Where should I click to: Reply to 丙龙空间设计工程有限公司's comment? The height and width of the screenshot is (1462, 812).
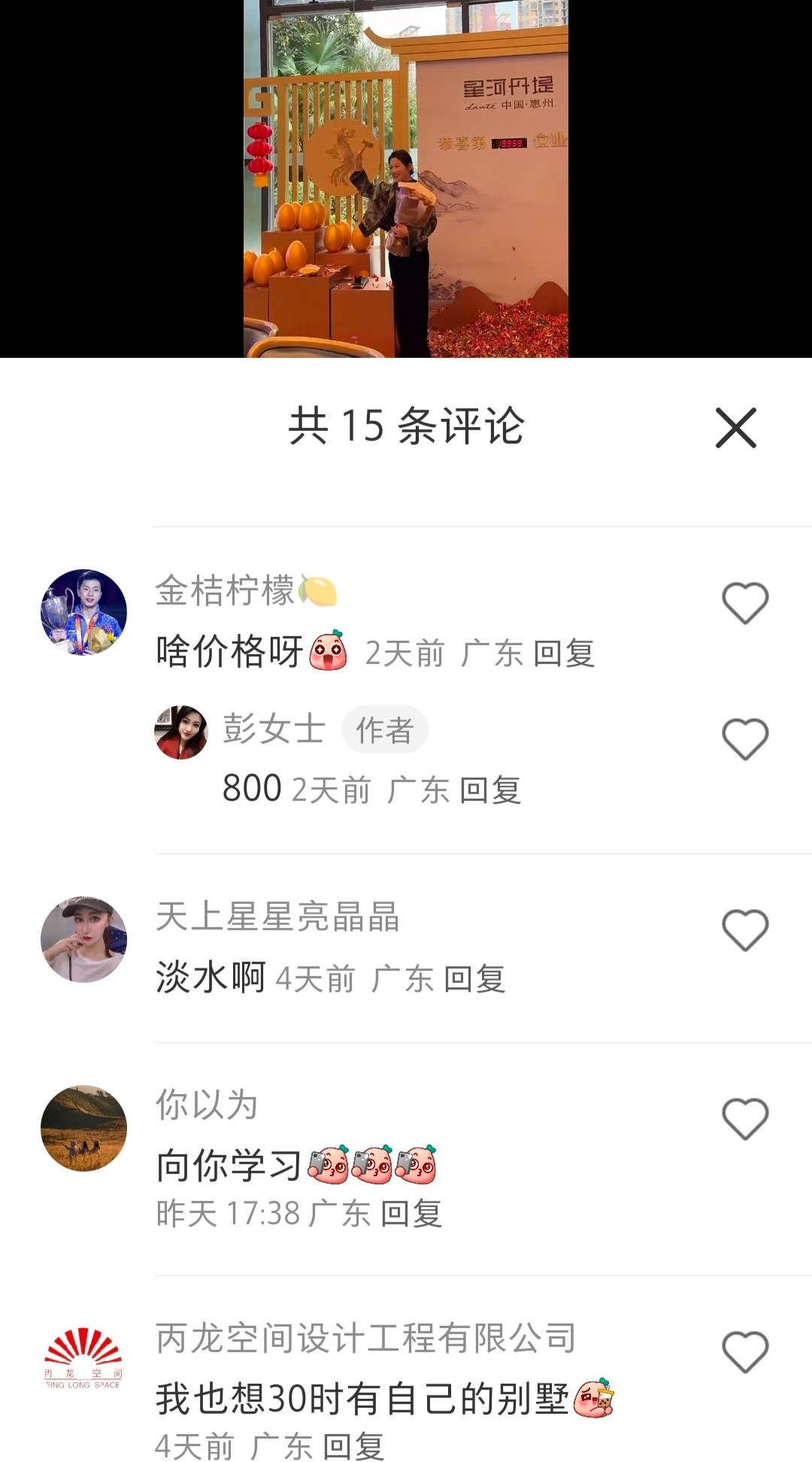tap(353, 1446)
